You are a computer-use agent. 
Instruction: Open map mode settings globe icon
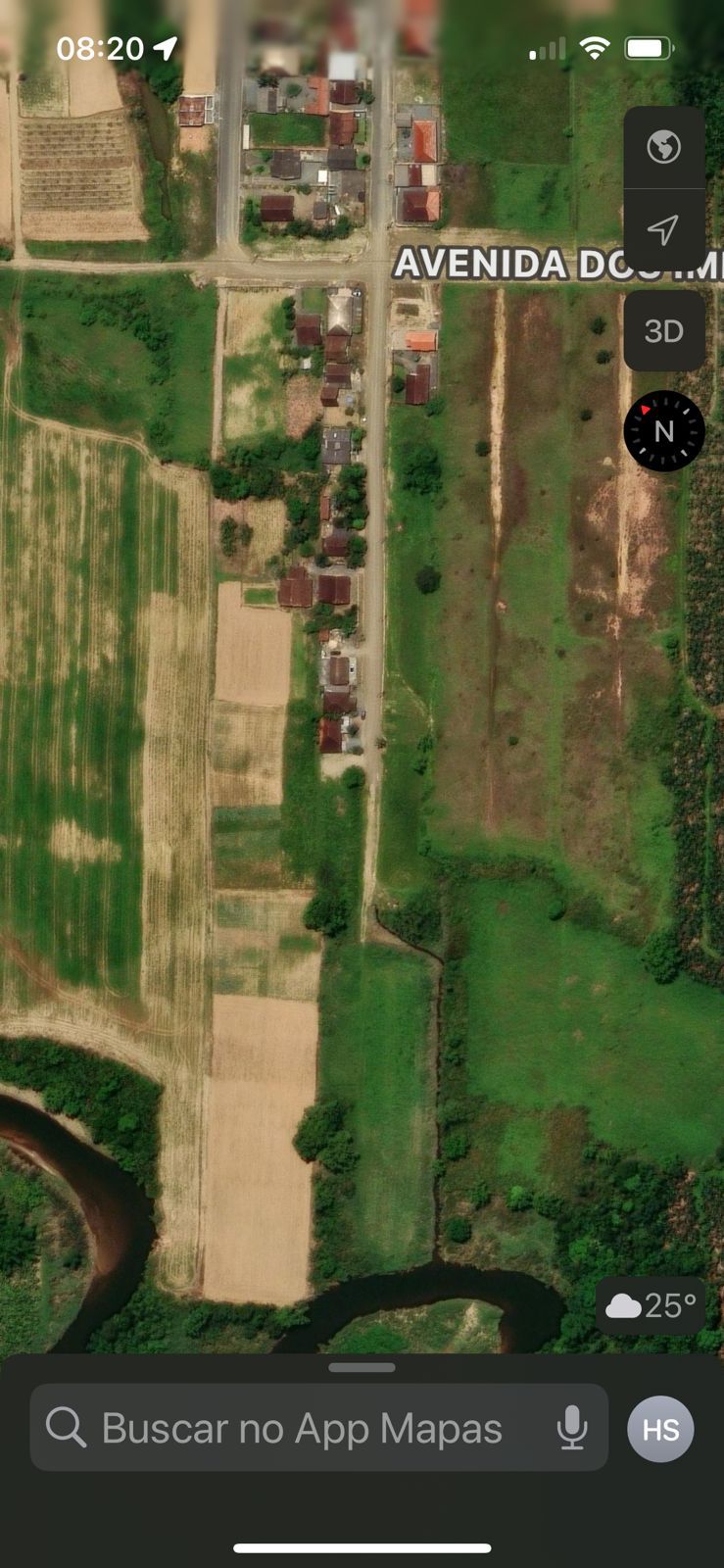(x=663, y=147)
